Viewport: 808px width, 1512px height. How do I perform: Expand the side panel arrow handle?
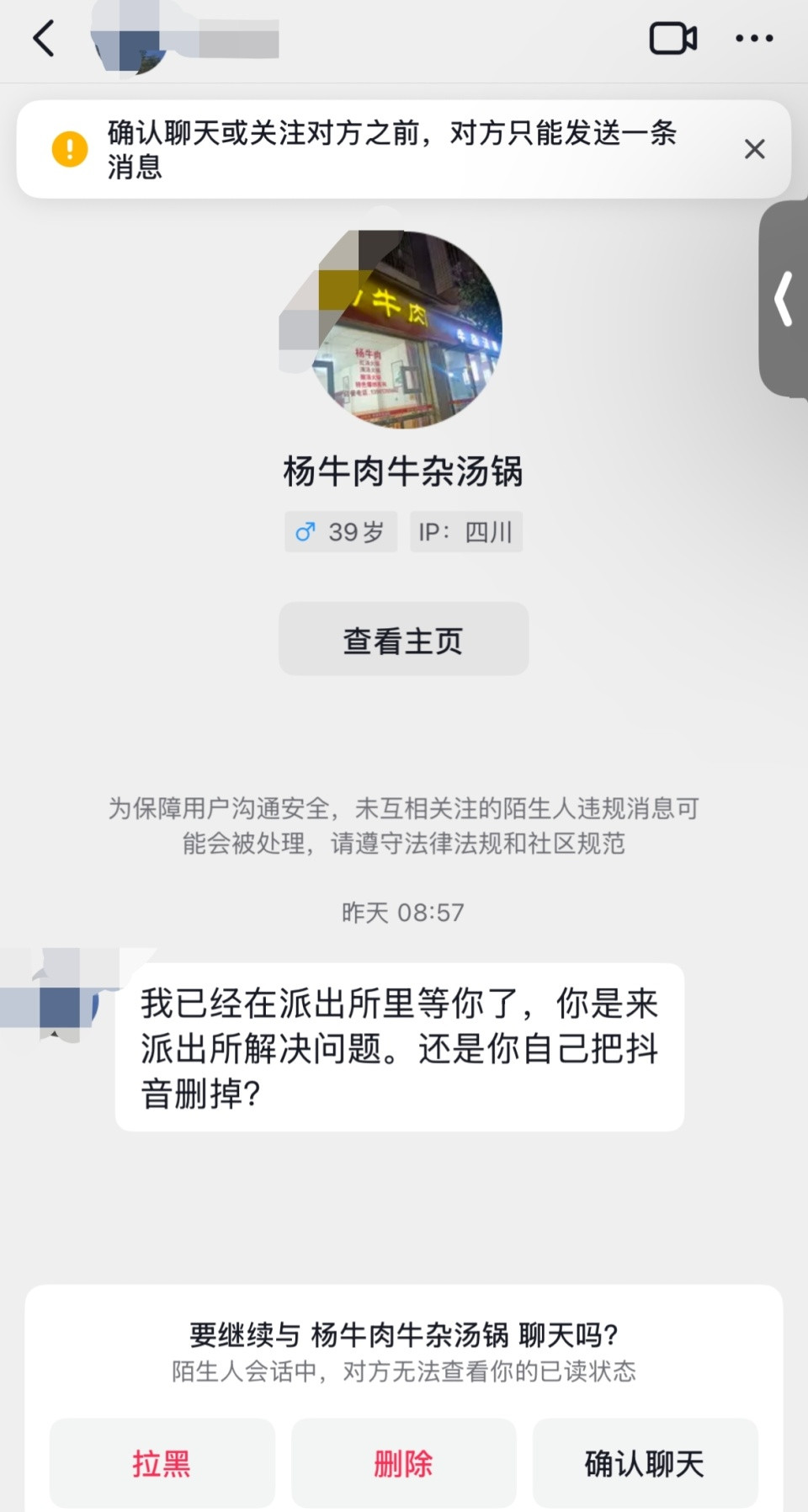click(784, 299)
